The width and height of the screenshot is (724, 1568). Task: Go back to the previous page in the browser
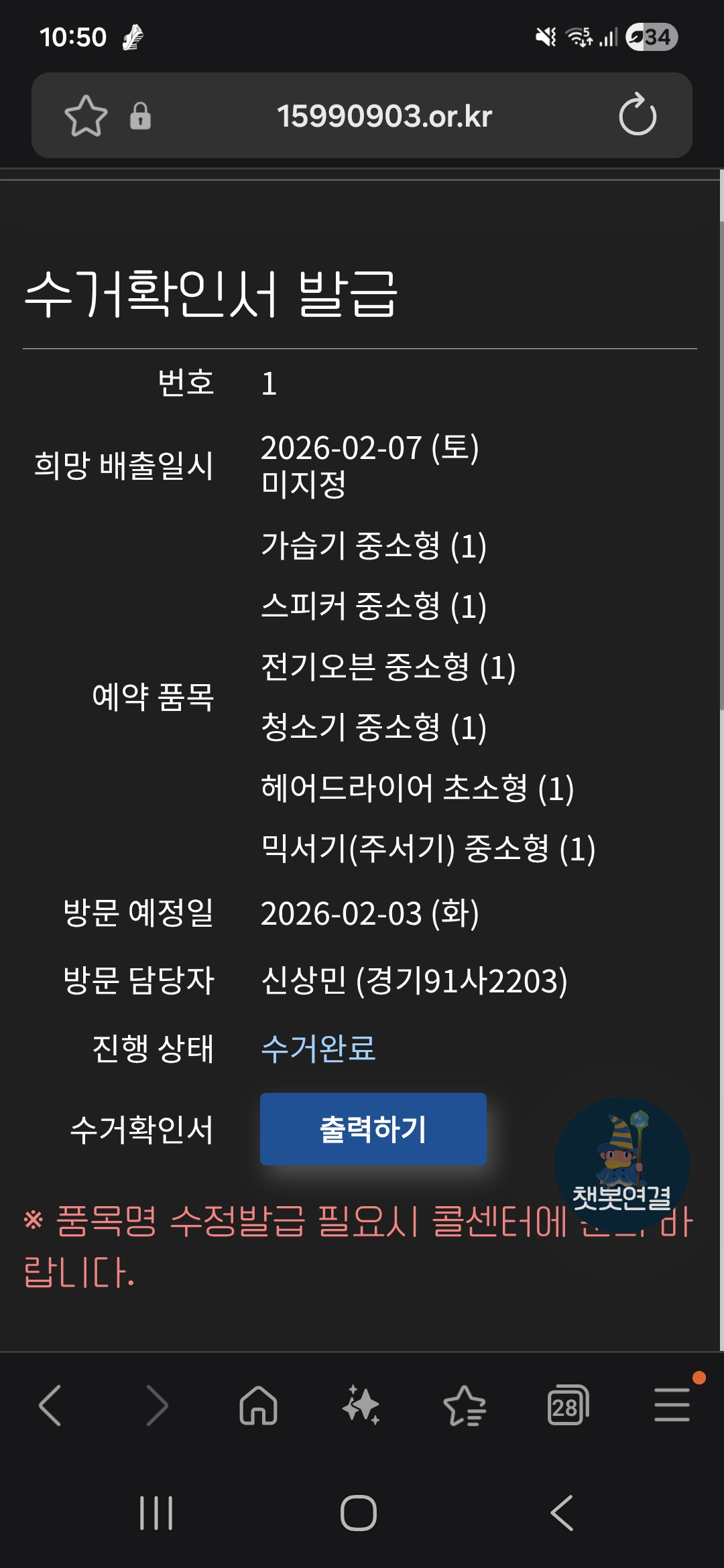[x=50, y=1405]
